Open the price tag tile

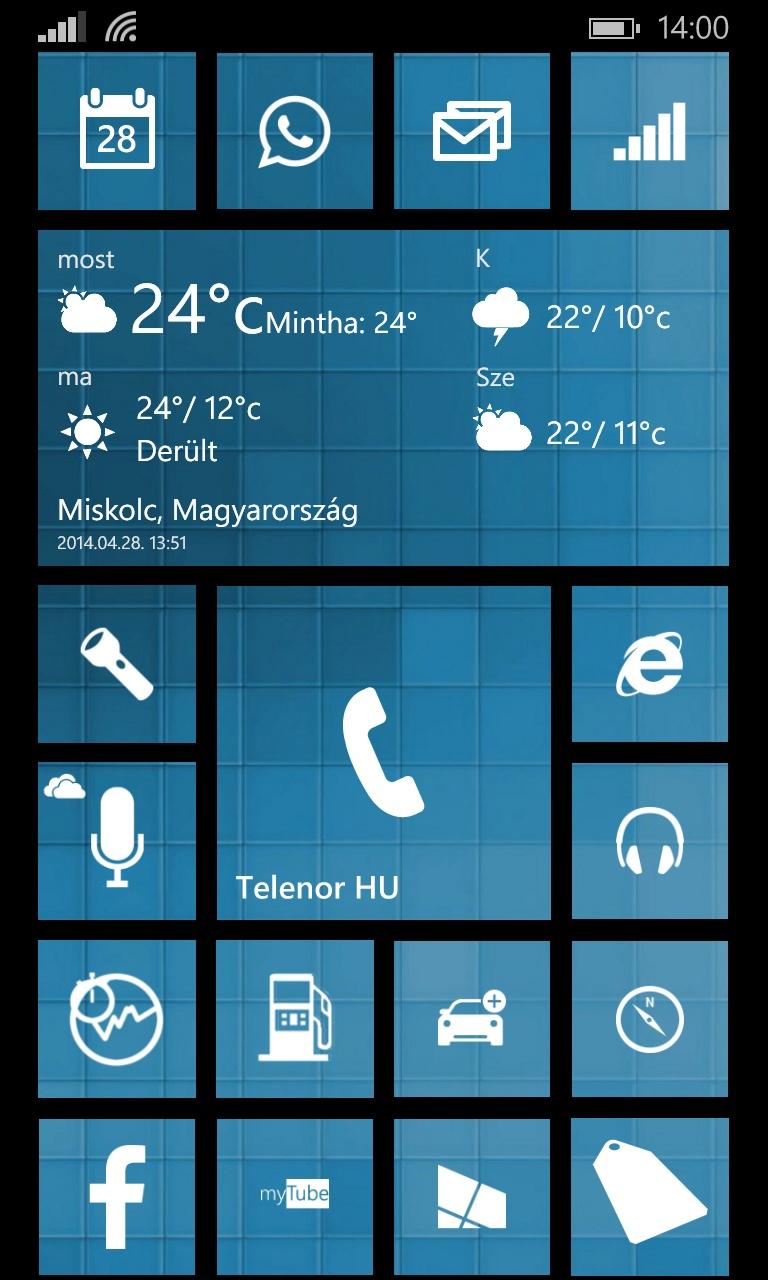(x=649, y=1195)
